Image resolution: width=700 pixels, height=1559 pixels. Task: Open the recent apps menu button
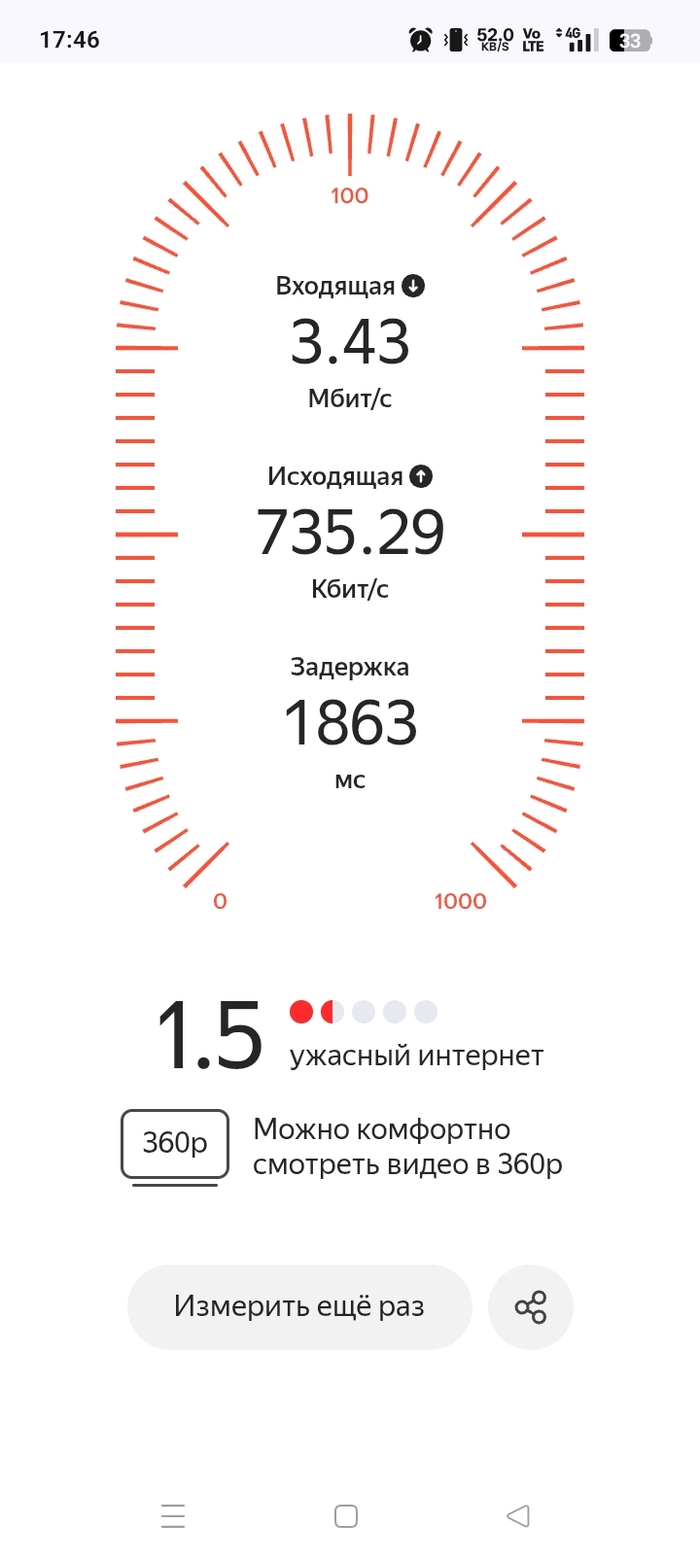point(173,1516)
